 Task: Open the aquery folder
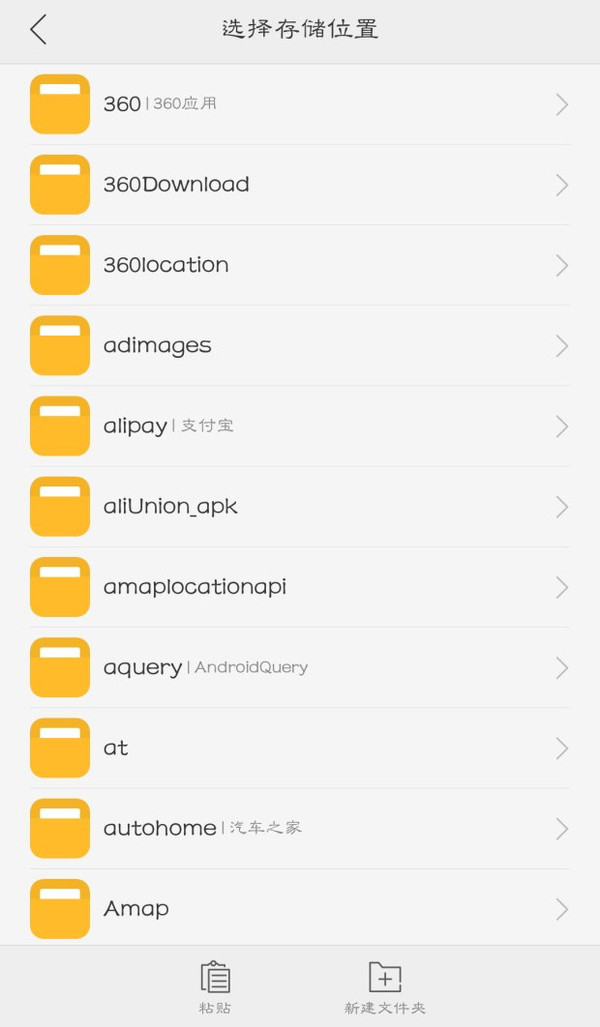[300, 668]
